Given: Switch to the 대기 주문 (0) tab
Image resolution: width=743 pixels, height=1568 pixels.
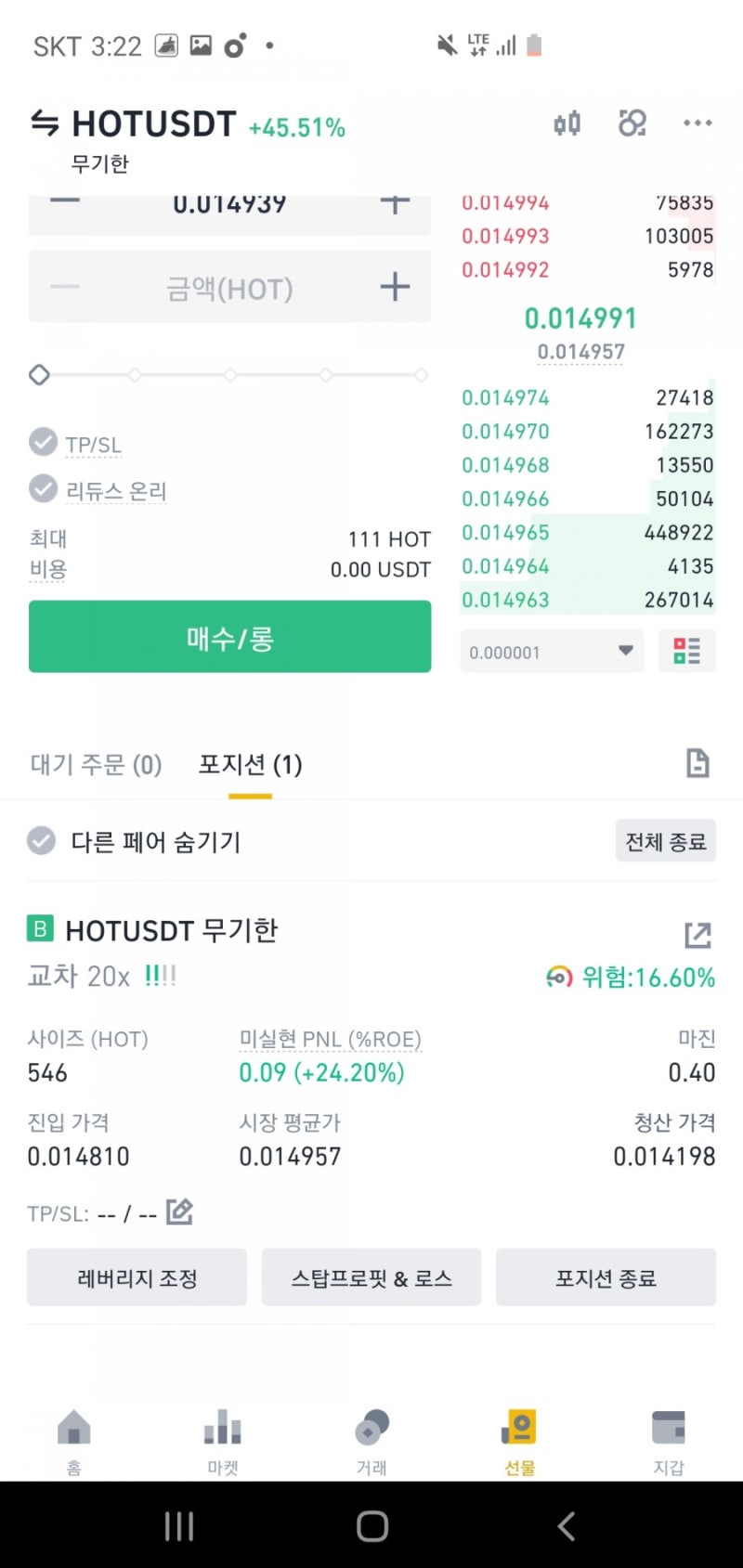Looking at the screenshot, I should (96, 765).
